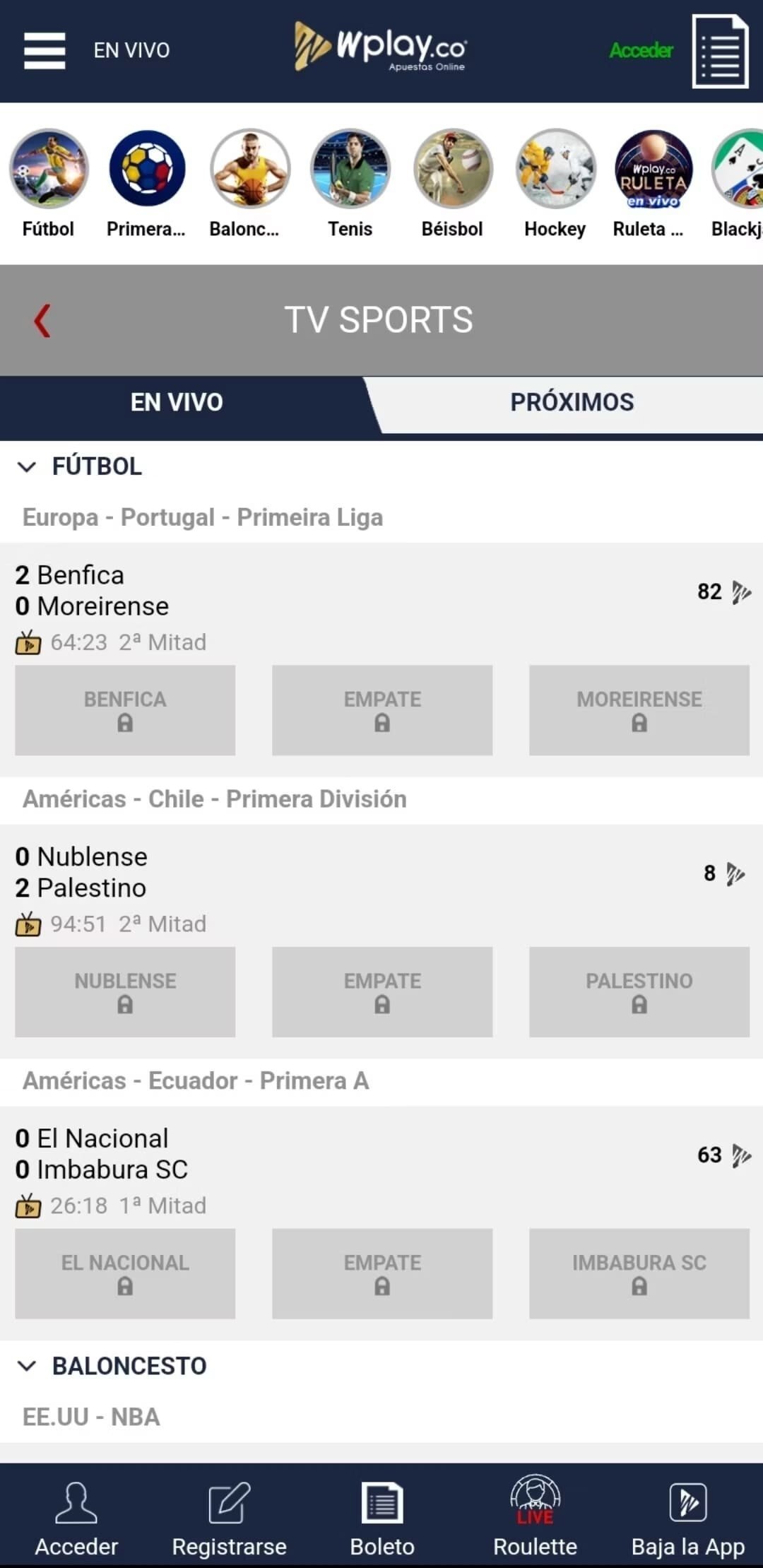Select the Fútbol sport icon
763x1568 pixels.
point(47,170)
